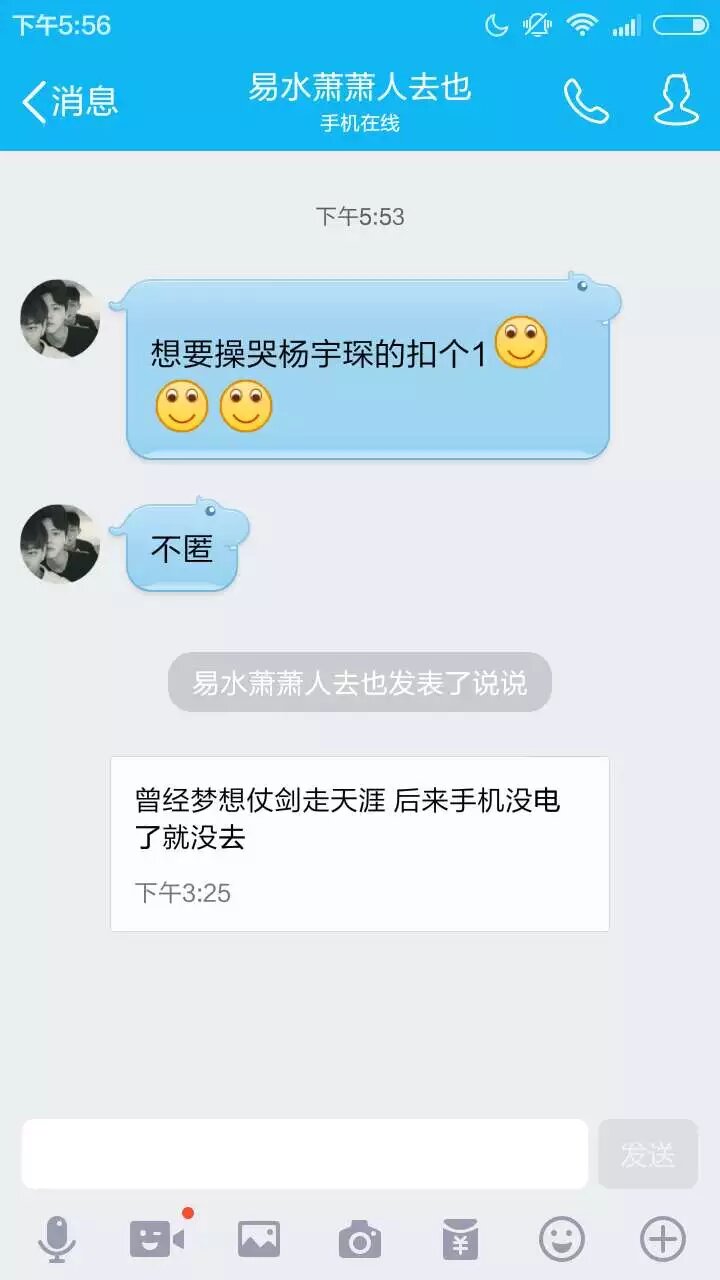720x1280 pixels.
Task: Send a red packet
Action: click(x=460, y=1240)
